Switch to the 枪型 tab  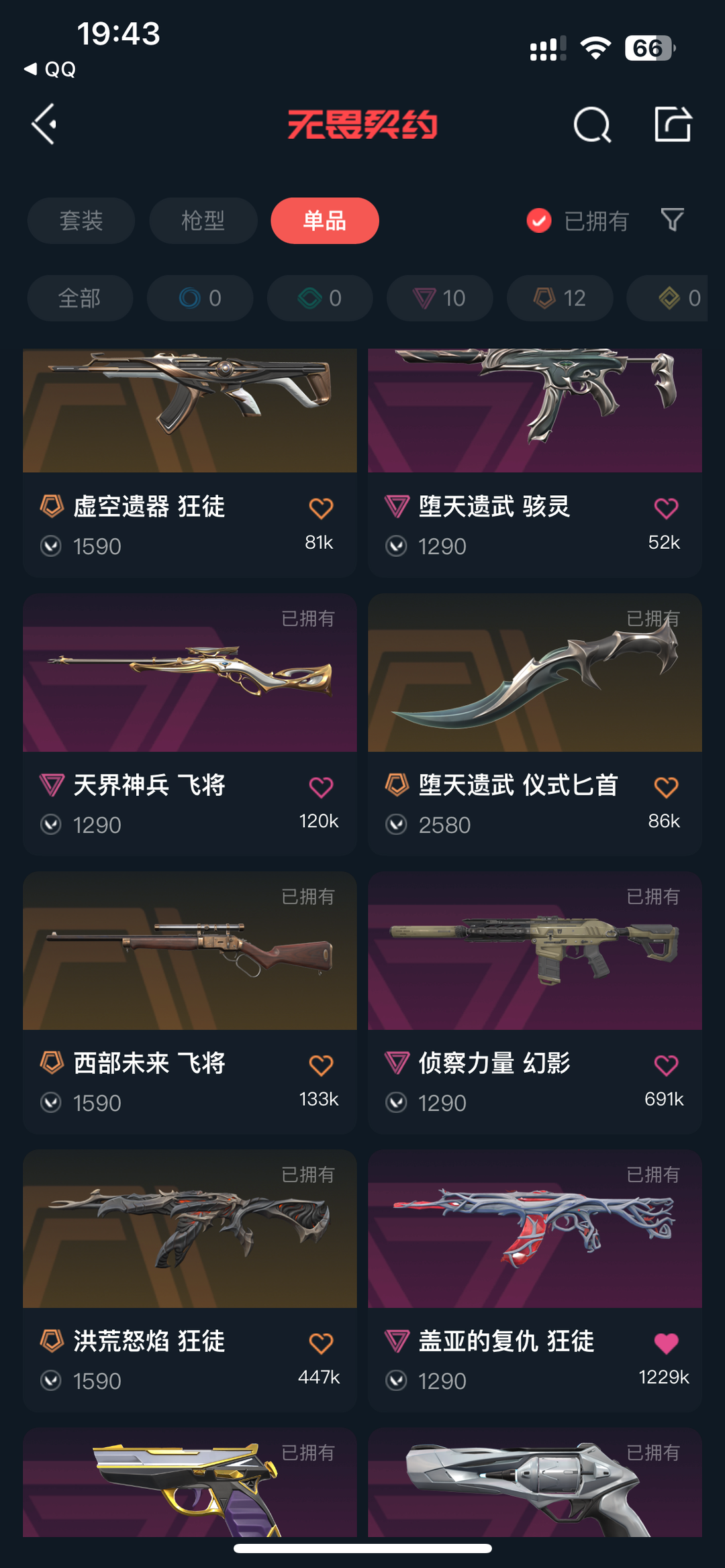point(203,221)
